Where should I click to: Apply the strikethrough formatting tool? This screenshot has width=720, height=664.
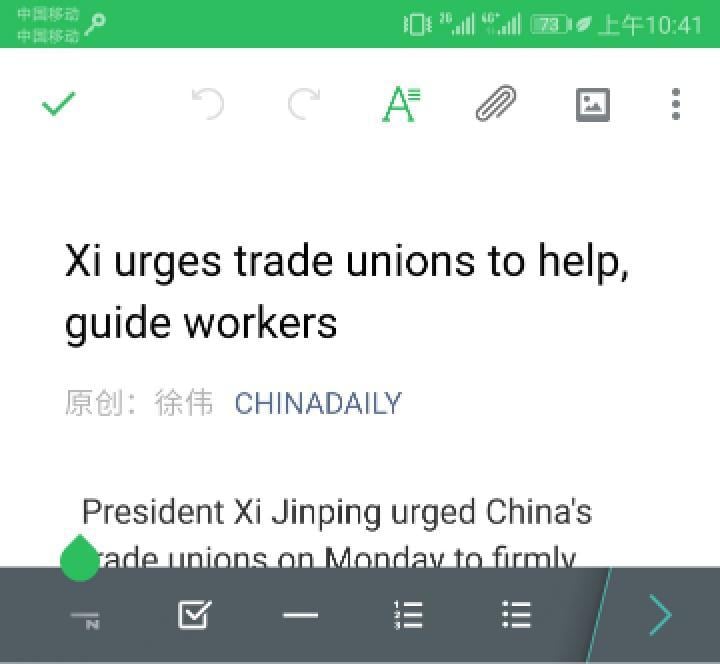(86, 619)
